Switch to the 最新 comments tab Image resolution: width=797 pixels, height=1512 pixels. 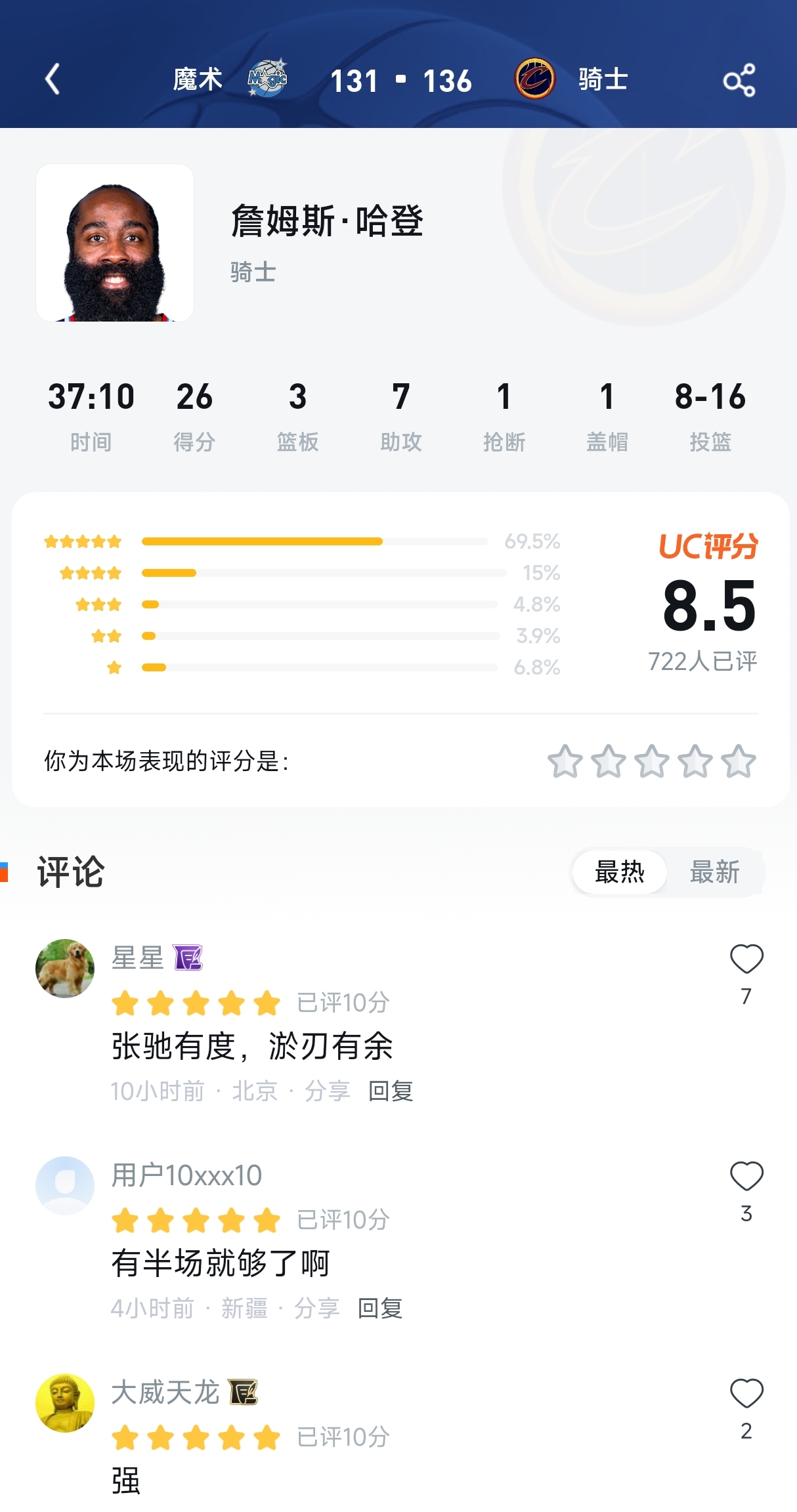point(715,873)
